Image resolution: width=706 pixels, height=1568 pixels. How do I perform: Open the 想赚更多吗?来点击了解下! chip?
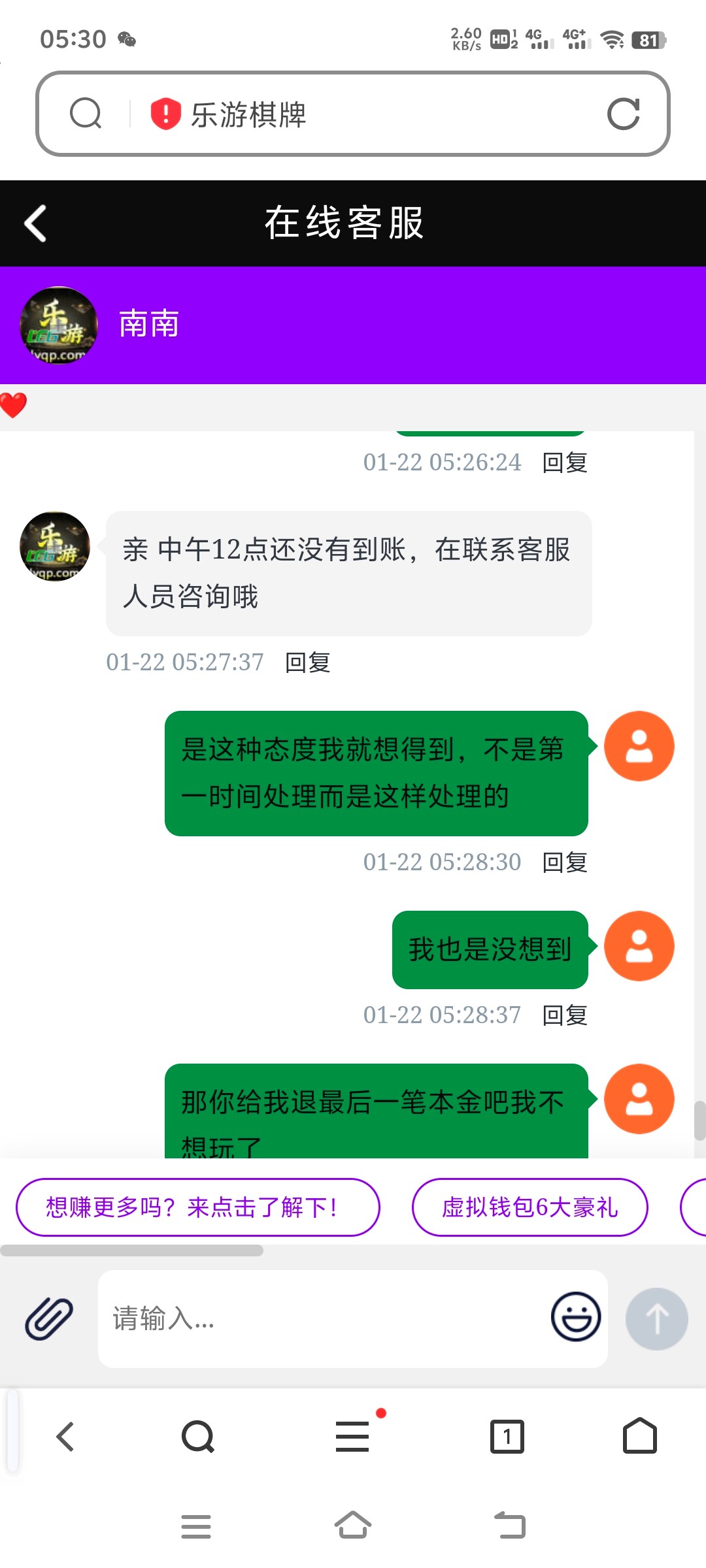pyautogui.click(x=197, y=1207)
